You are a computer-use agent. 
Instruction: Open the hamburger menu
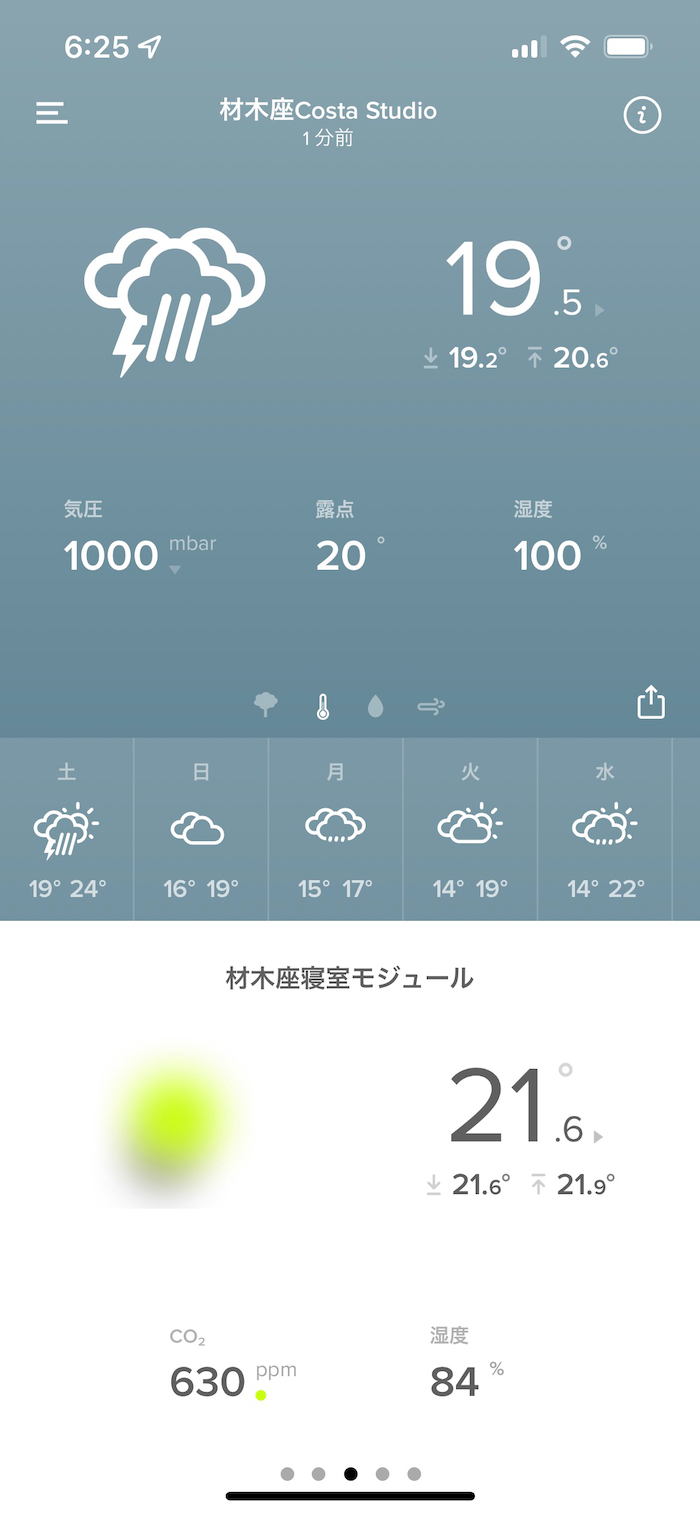point(52,113)
